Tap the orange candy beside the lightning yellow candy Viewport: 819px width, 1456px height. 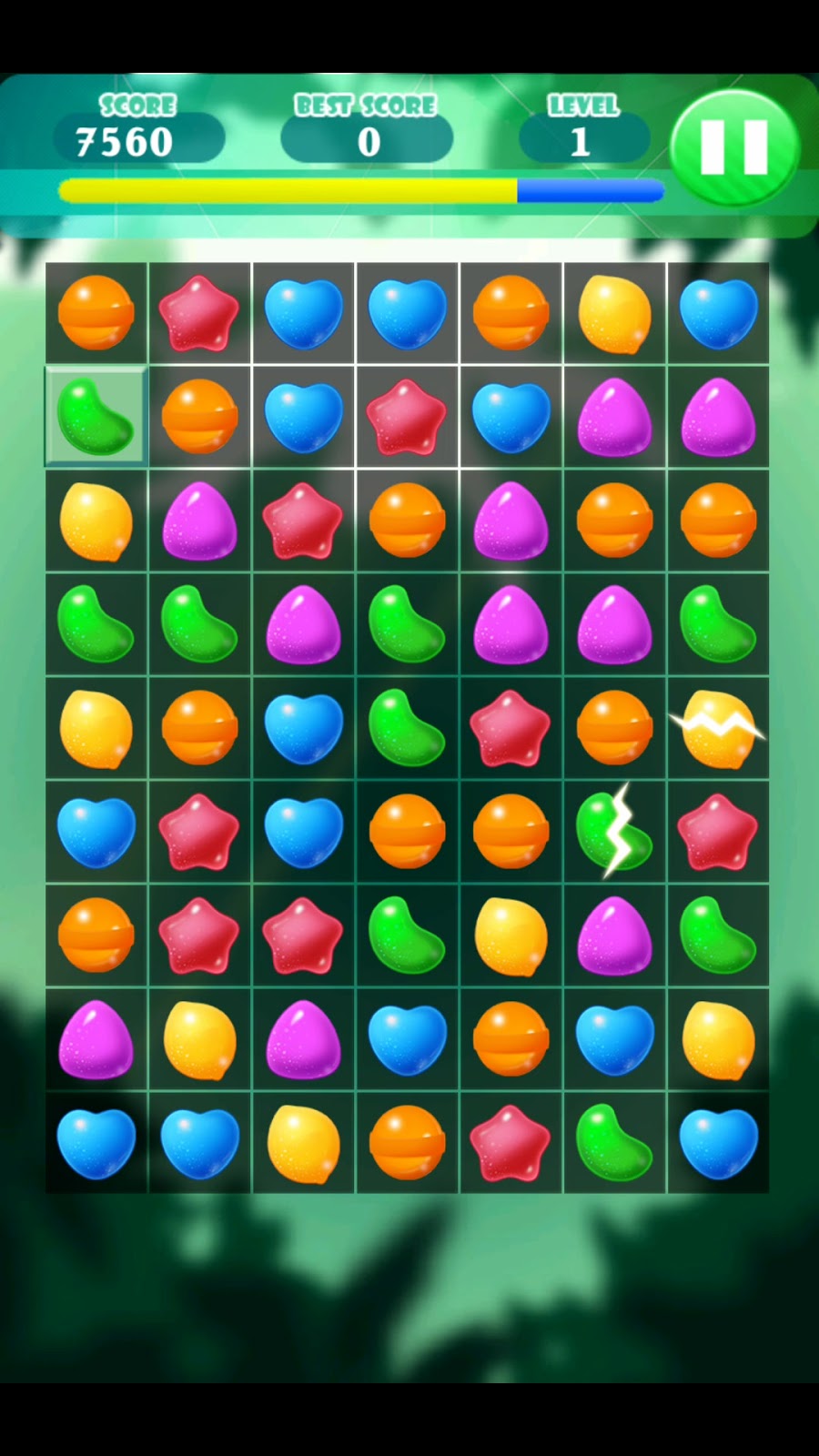(x=614, y=728)
